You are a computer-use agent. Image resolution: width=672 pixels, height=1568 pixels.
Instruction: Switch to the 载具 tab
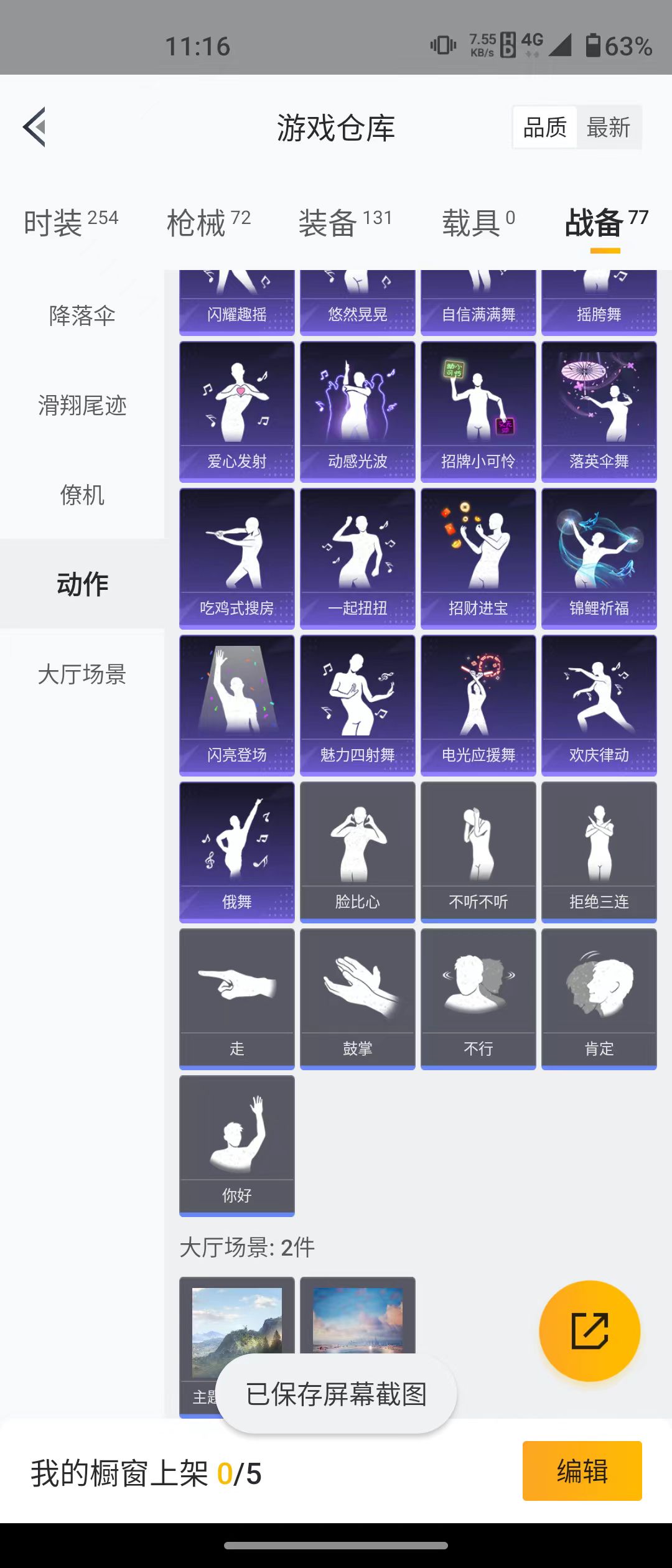click(x=478, y=222)
